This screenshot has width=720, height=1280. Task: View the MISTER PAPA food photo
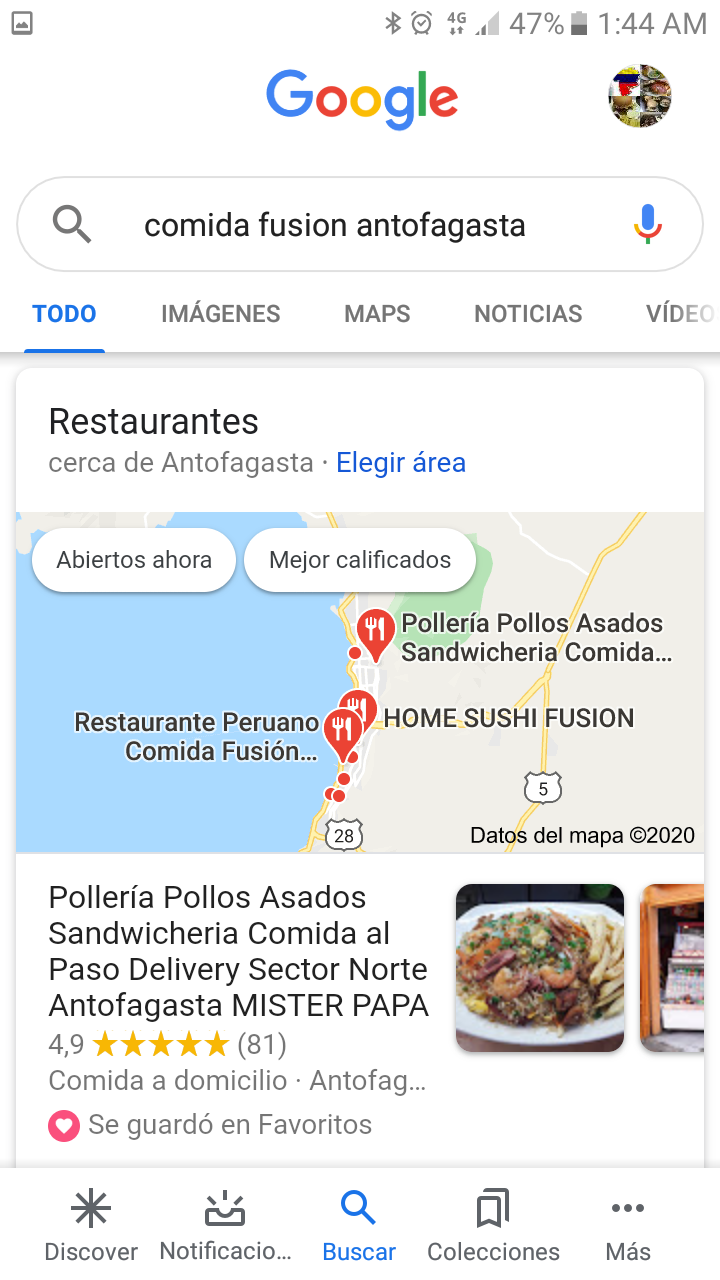tap(540, 968)
